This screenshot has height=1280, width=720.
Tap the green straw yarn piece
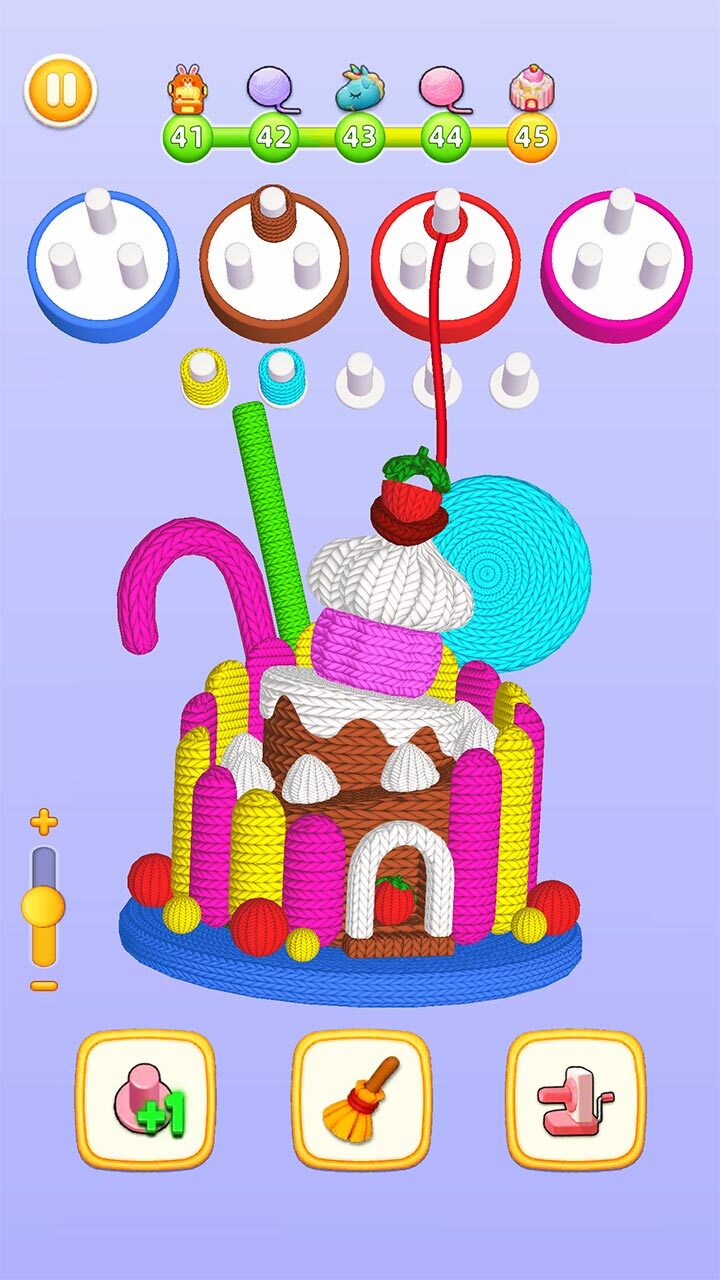point(266,508)
